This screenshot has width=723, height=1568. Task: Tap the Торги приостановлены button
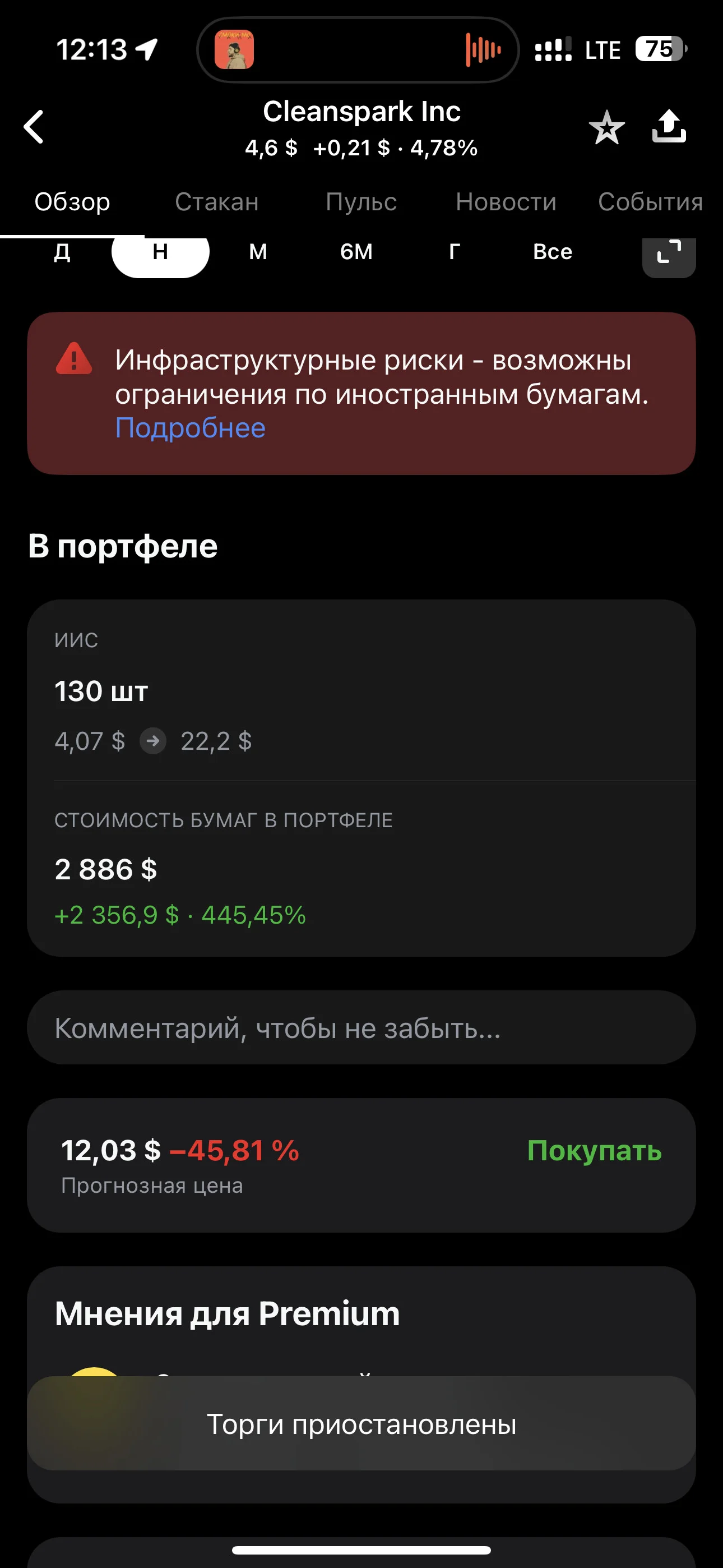coord(361,1424)
